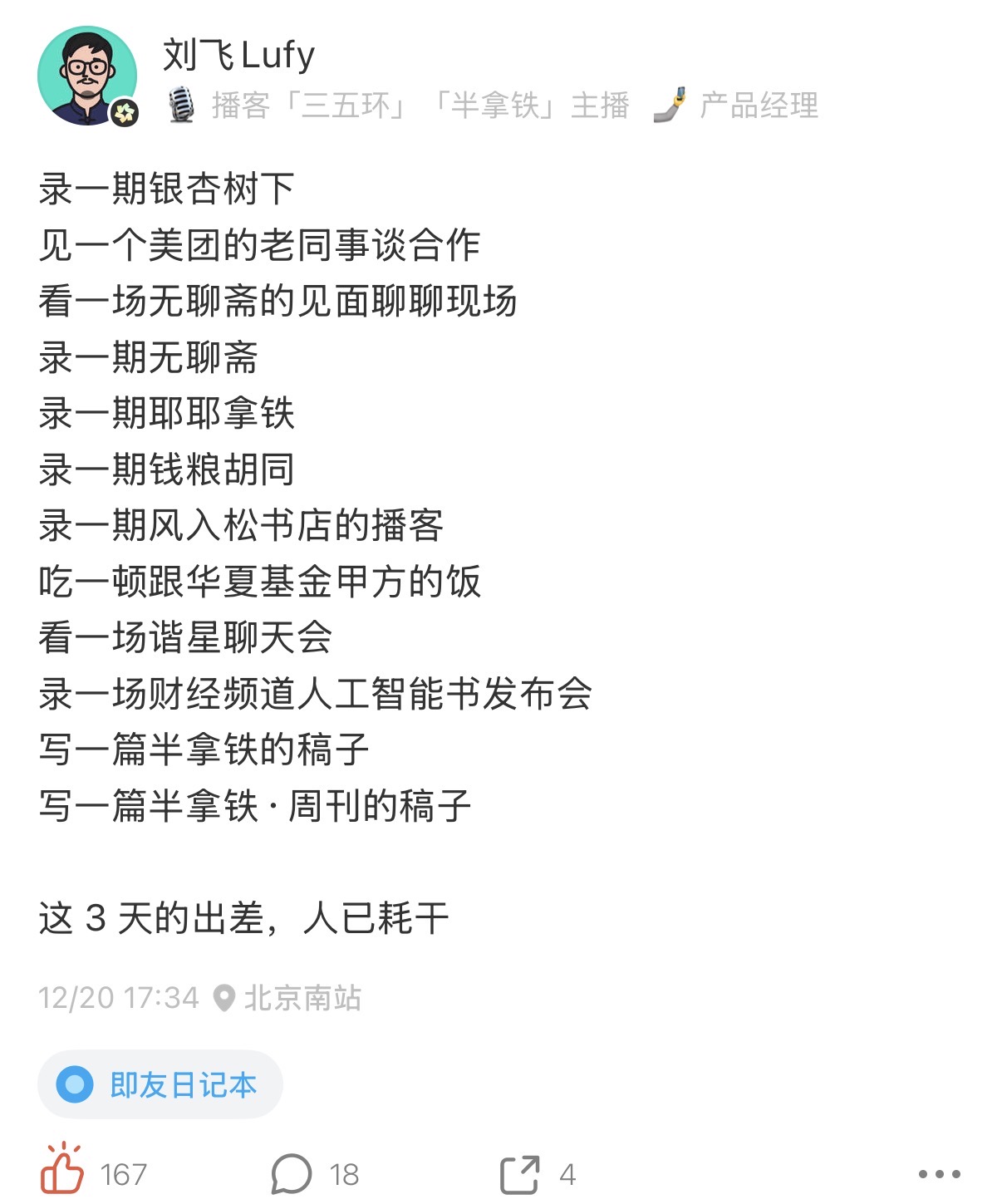Open the more options menu
The image size is (1002, 1204).
(x=939, y=1174)
